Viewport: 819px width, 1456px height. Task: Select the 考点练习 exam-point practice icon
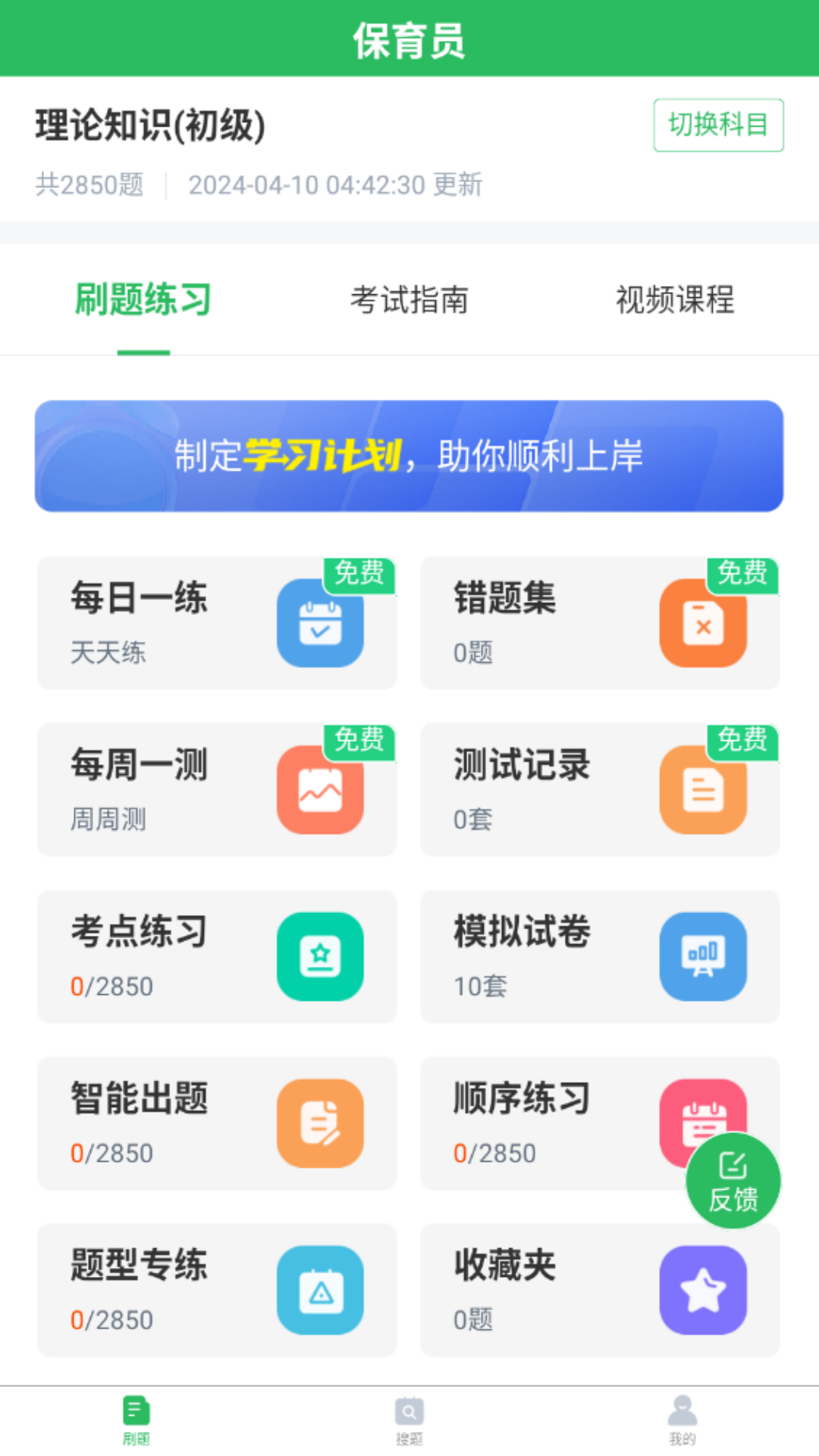[320, 955]
